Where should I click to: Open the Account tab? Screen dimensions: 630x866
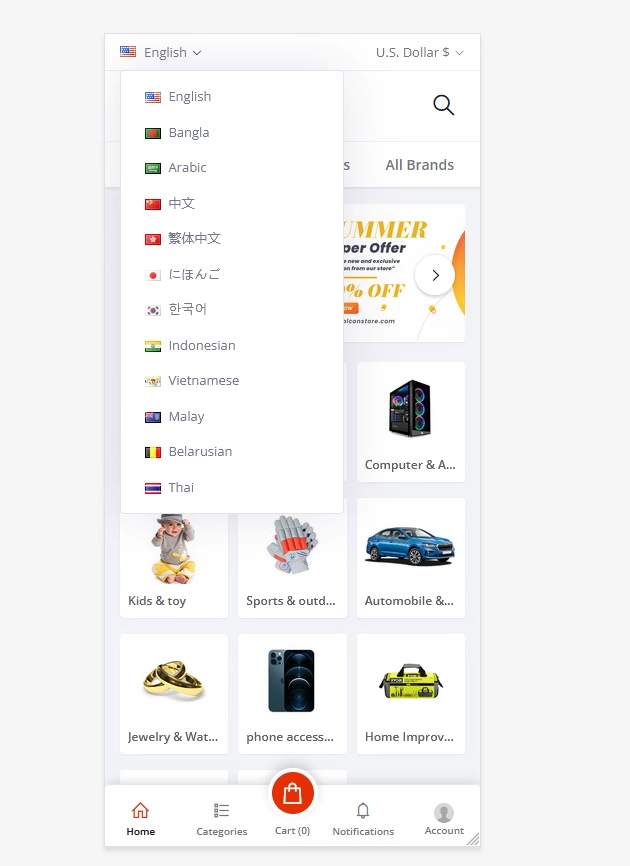coord(444,818)
